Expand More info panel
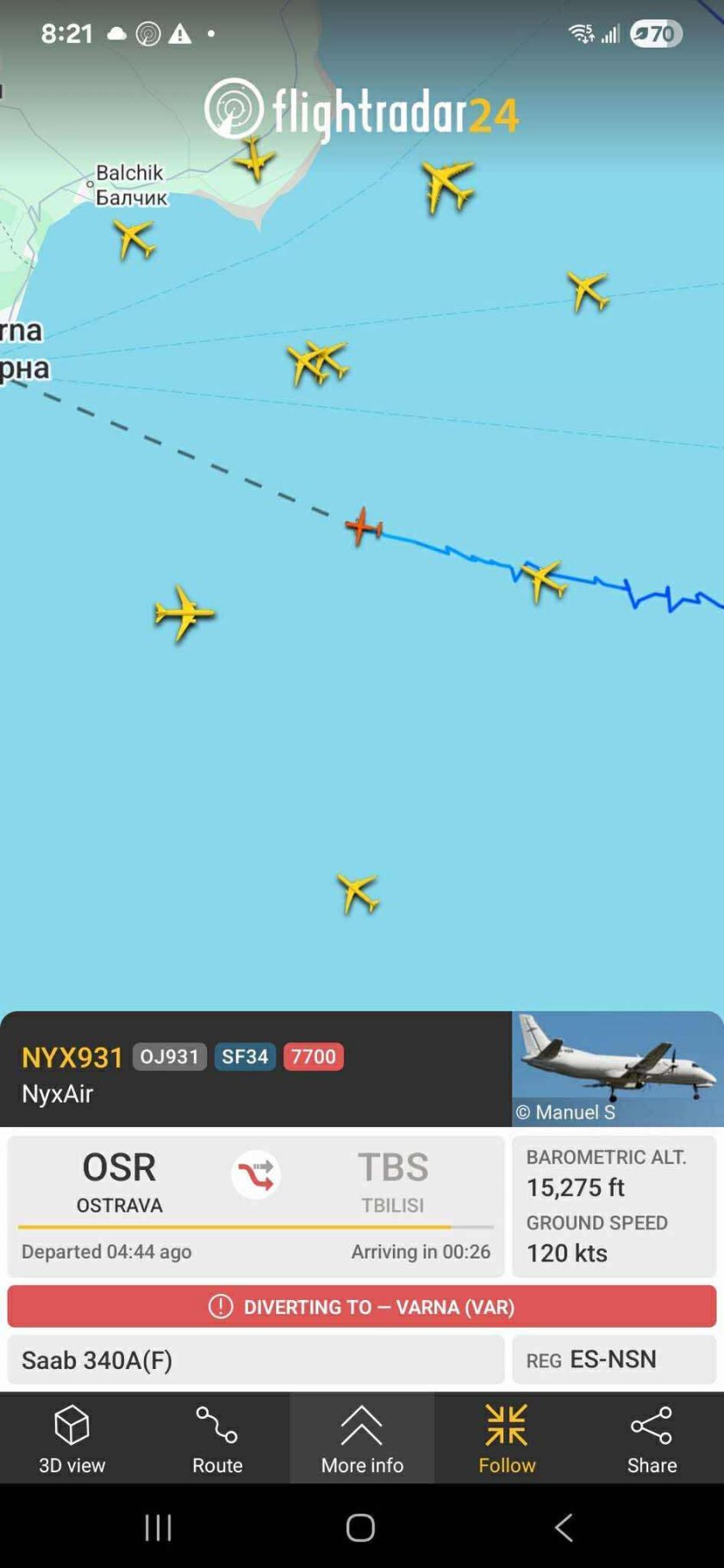The height and width of the screenshot is (1568, 724). 362,1439
